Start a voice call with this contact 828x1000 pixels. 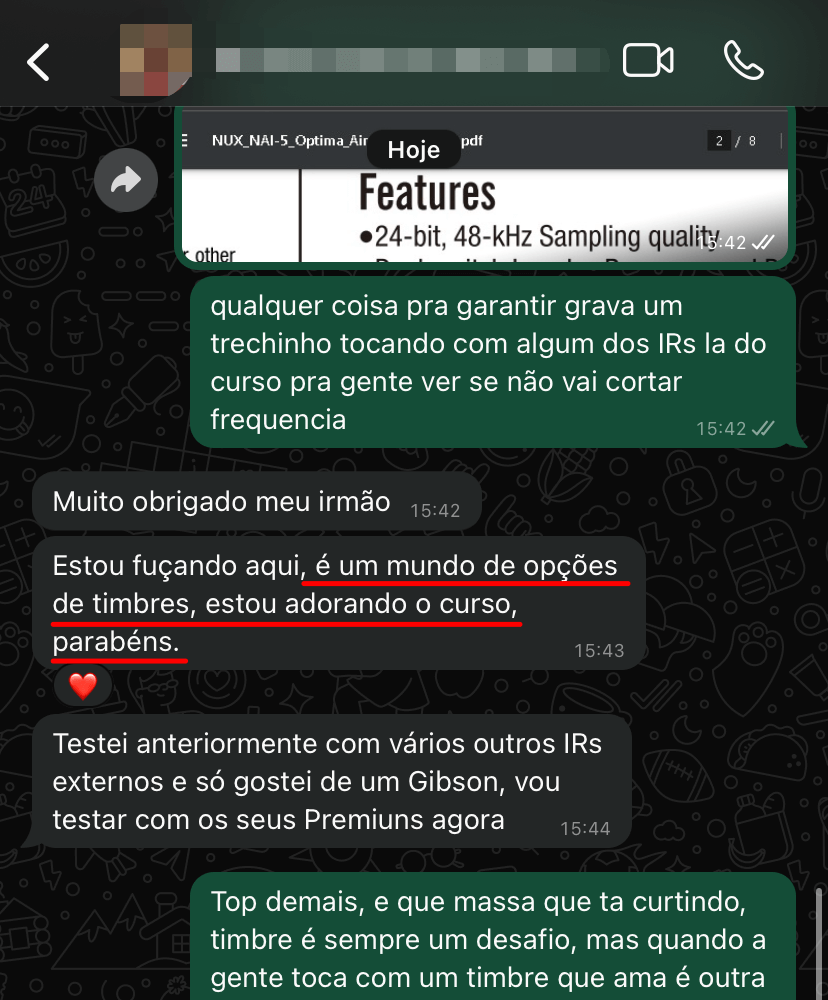pos(743,61)
